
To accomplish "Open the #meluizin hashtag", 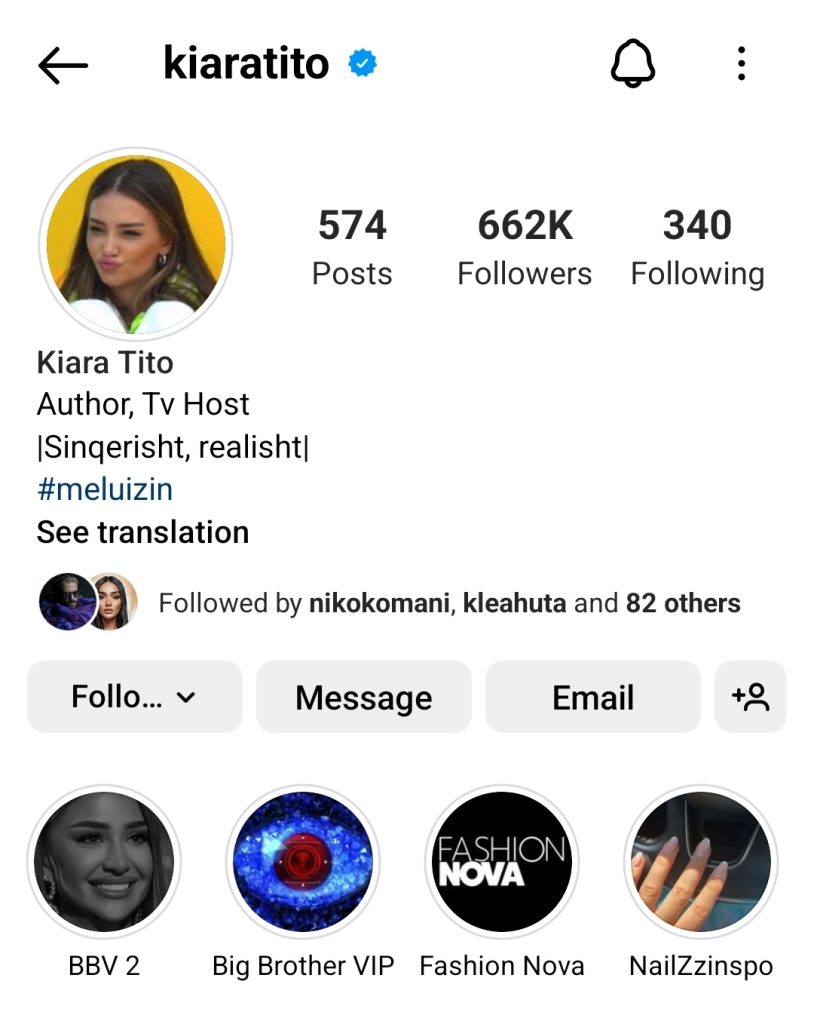I will pos(105,489).
